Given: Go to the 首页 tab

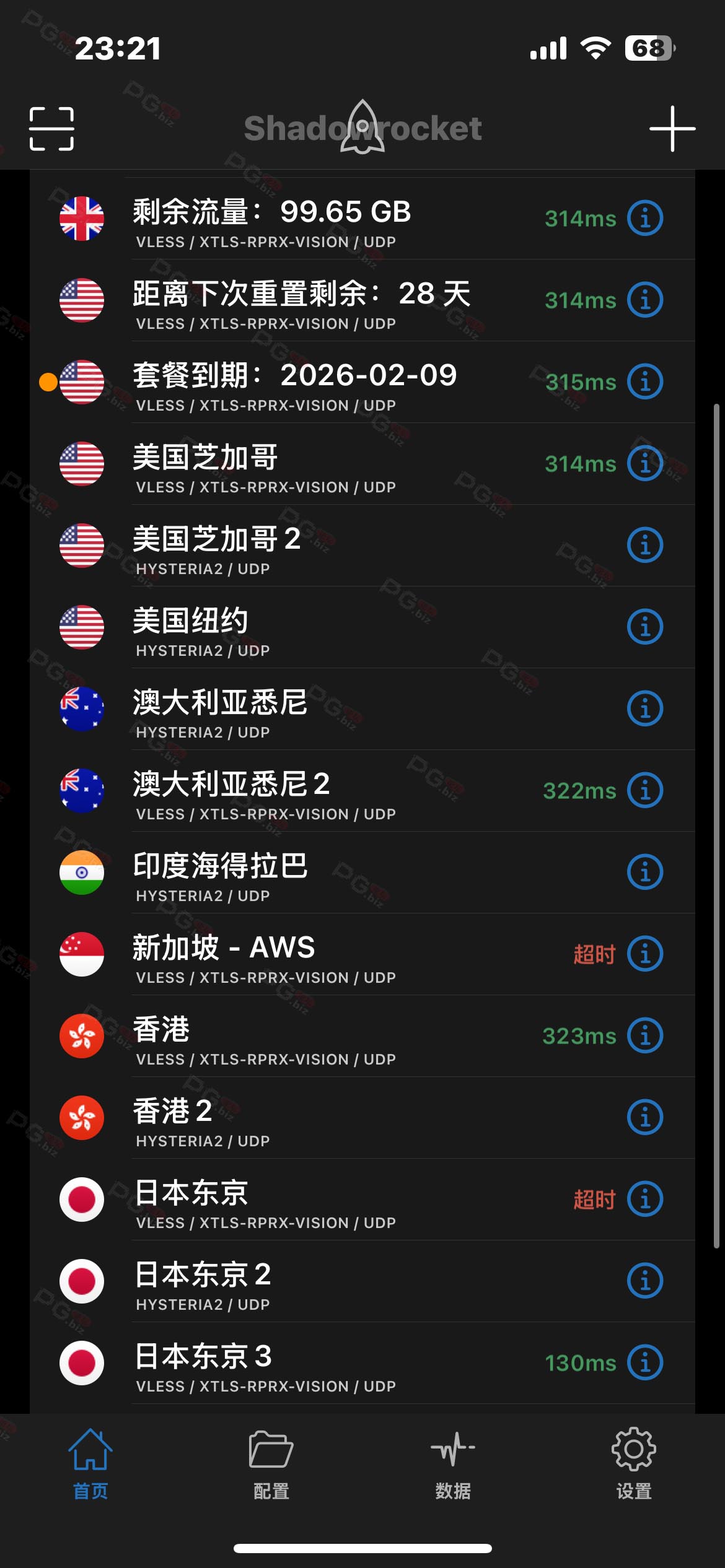Looking at the screenshot, I should (x=90, y=1465).
